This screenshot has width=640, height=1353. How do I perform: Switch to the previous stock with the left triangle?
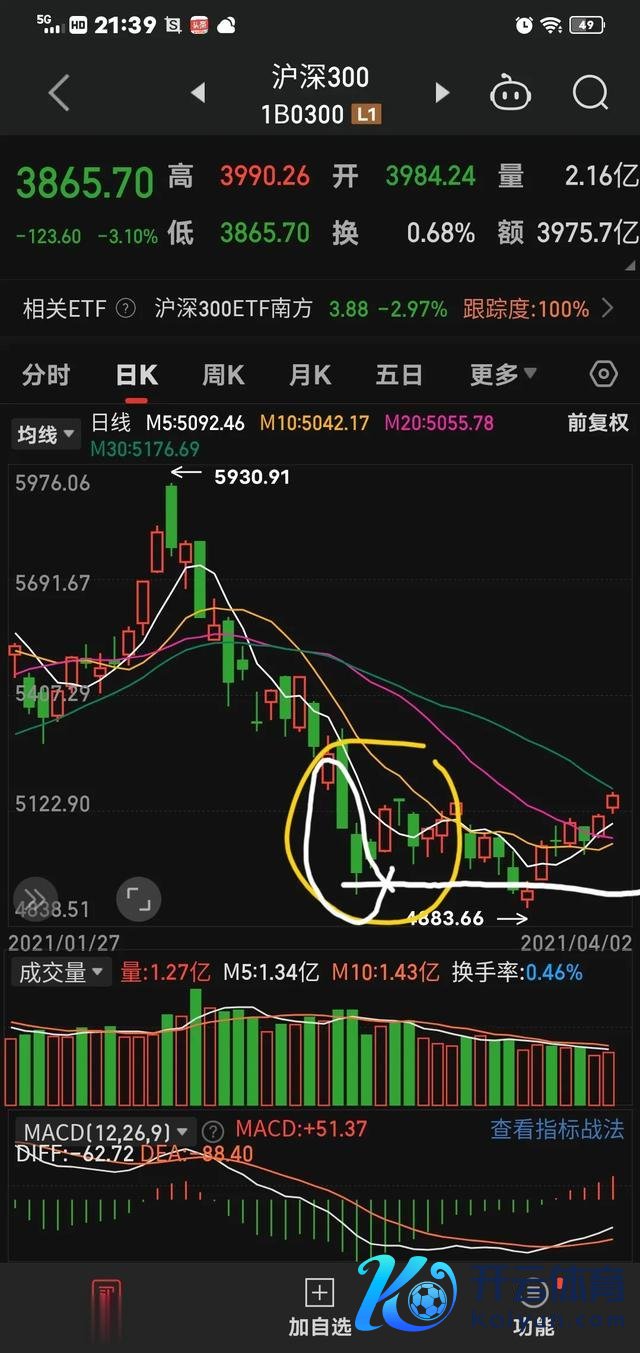198,94
